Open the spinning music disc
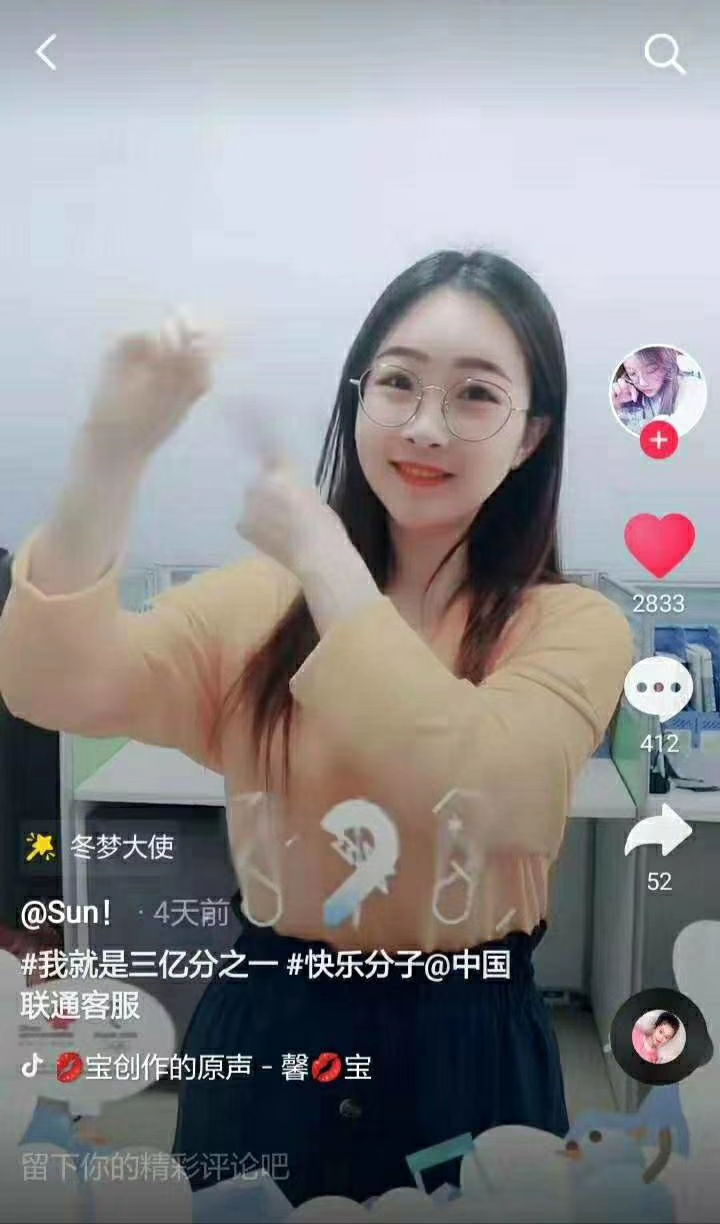This screenshot has height=1224, width=720. click(659, 1036)
